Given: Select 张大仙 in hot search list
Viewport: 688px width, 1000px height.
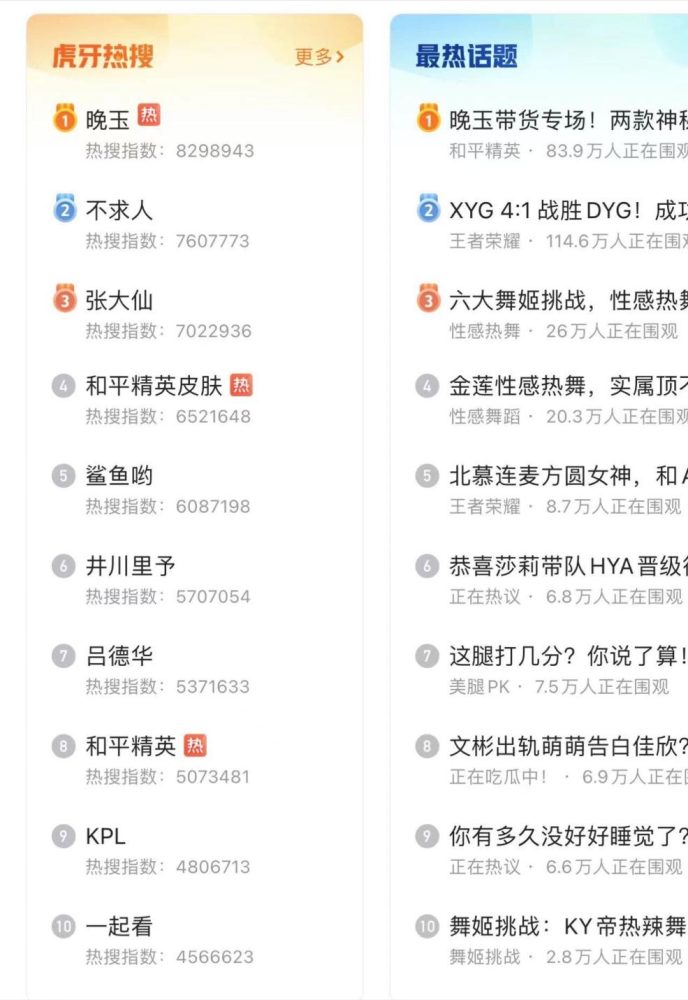Looking at the screenshot, I should click(119, 300).
